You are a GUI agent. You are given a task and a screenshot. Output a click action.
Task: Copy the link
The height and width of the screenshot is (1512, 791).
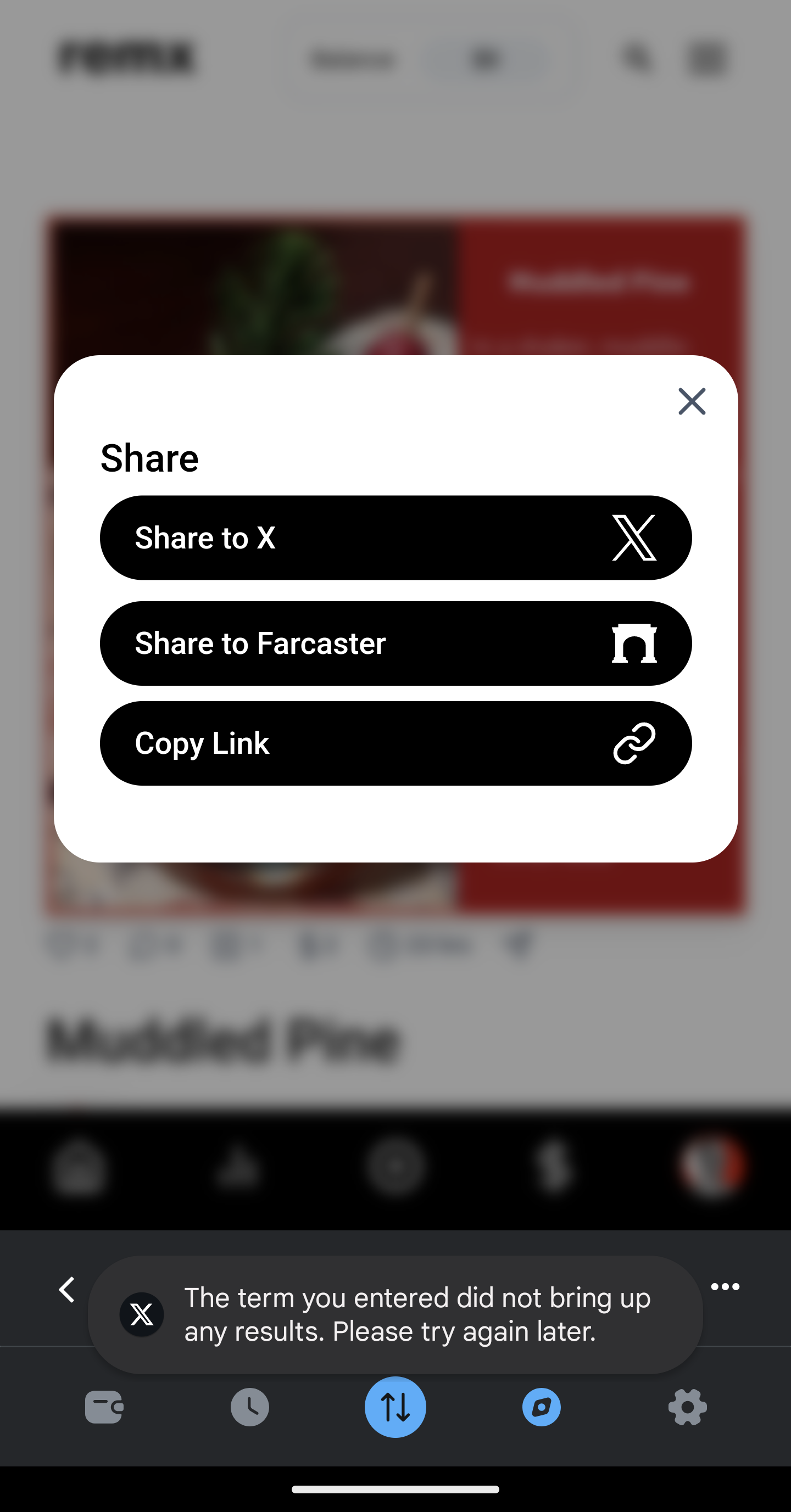tap(395, 743)
